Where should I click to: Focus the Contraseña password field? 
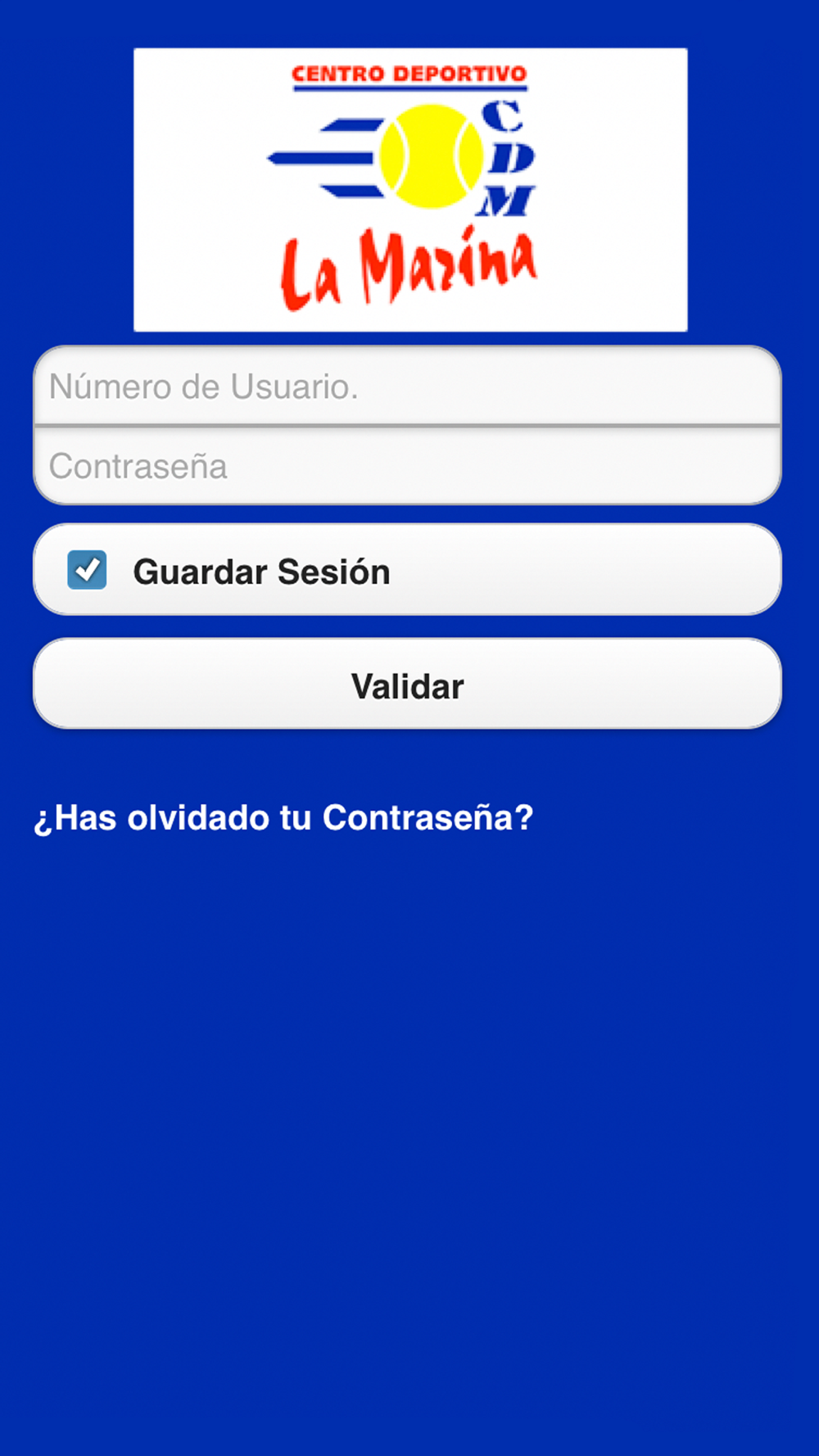407,465
